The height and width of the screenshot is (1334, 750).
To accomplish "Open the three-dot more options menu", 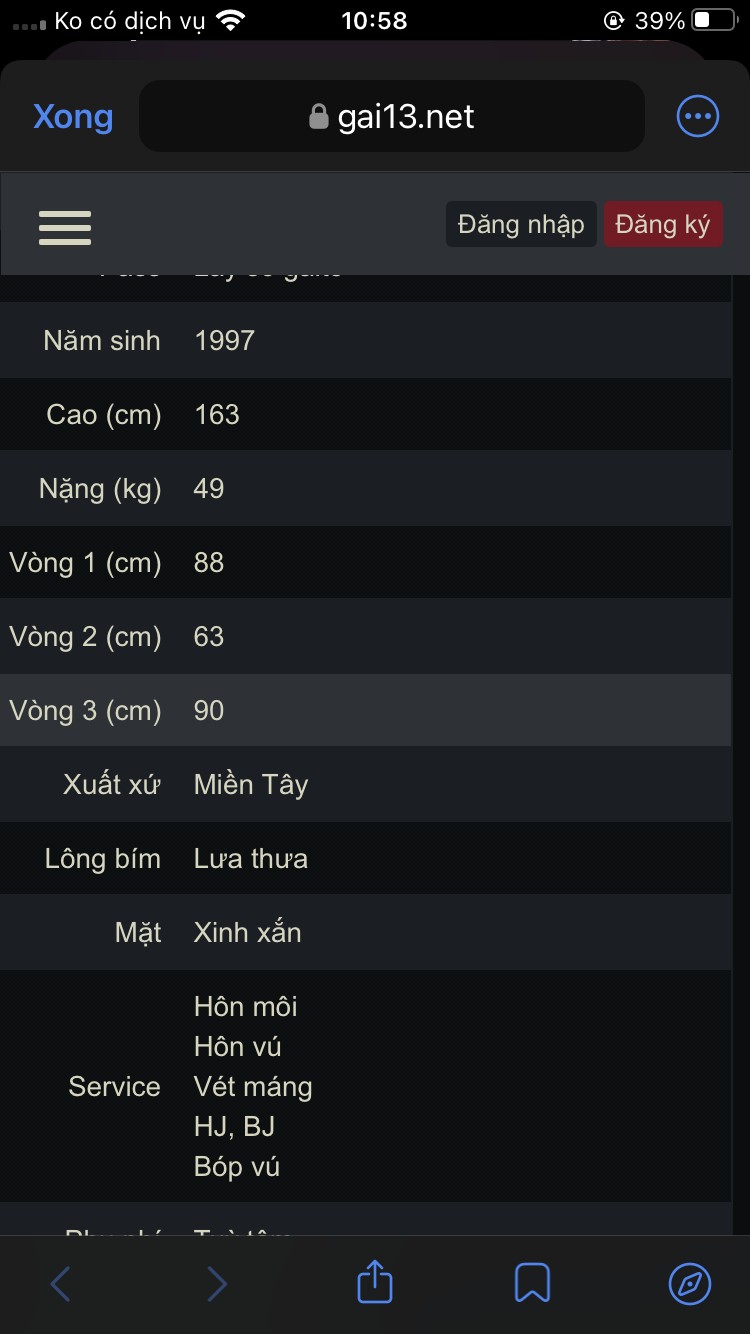I will pos(697,117).
